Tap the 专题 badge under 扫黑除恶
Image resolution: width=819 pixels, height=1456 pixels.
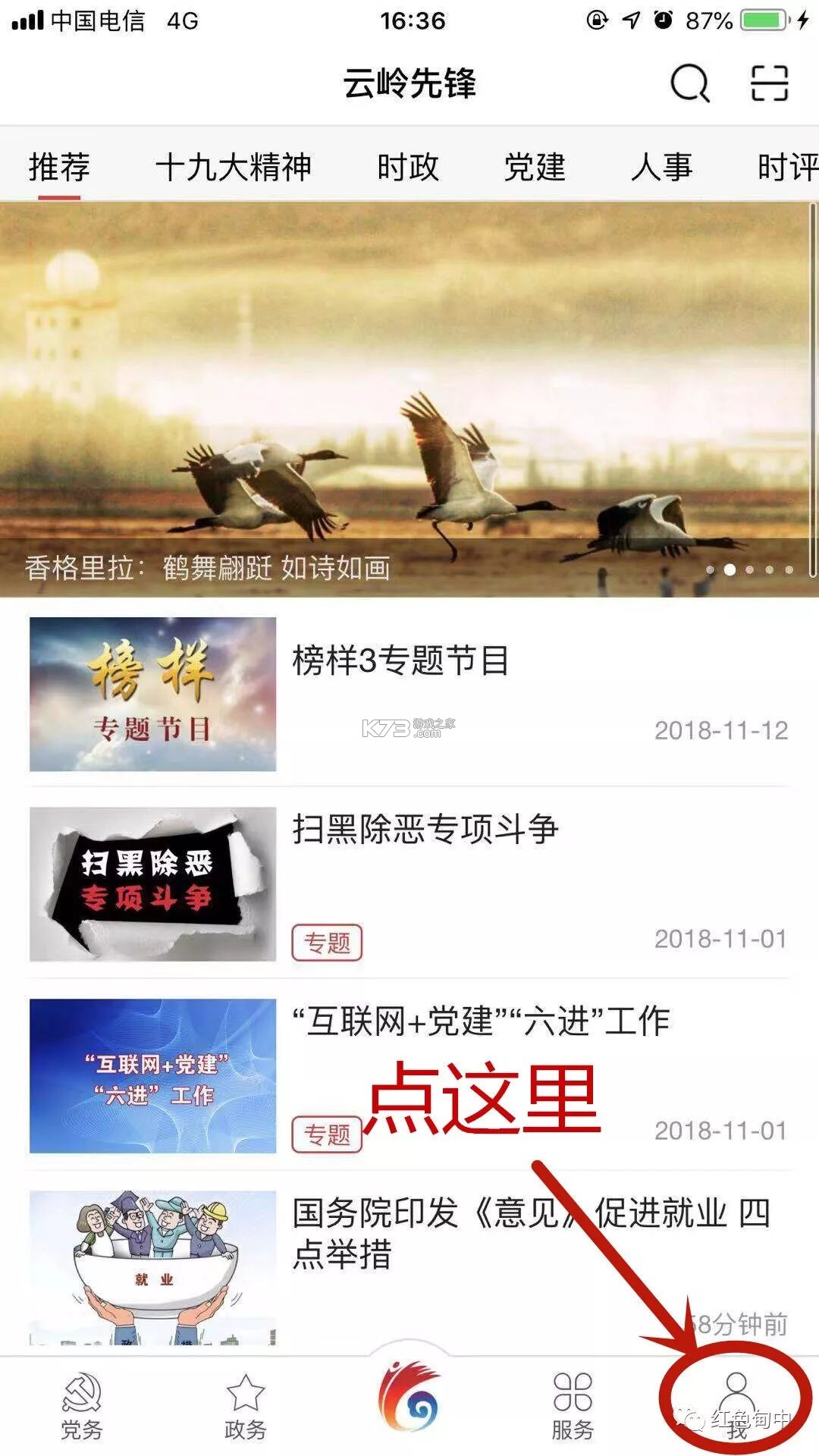click(x=329, y=943)
